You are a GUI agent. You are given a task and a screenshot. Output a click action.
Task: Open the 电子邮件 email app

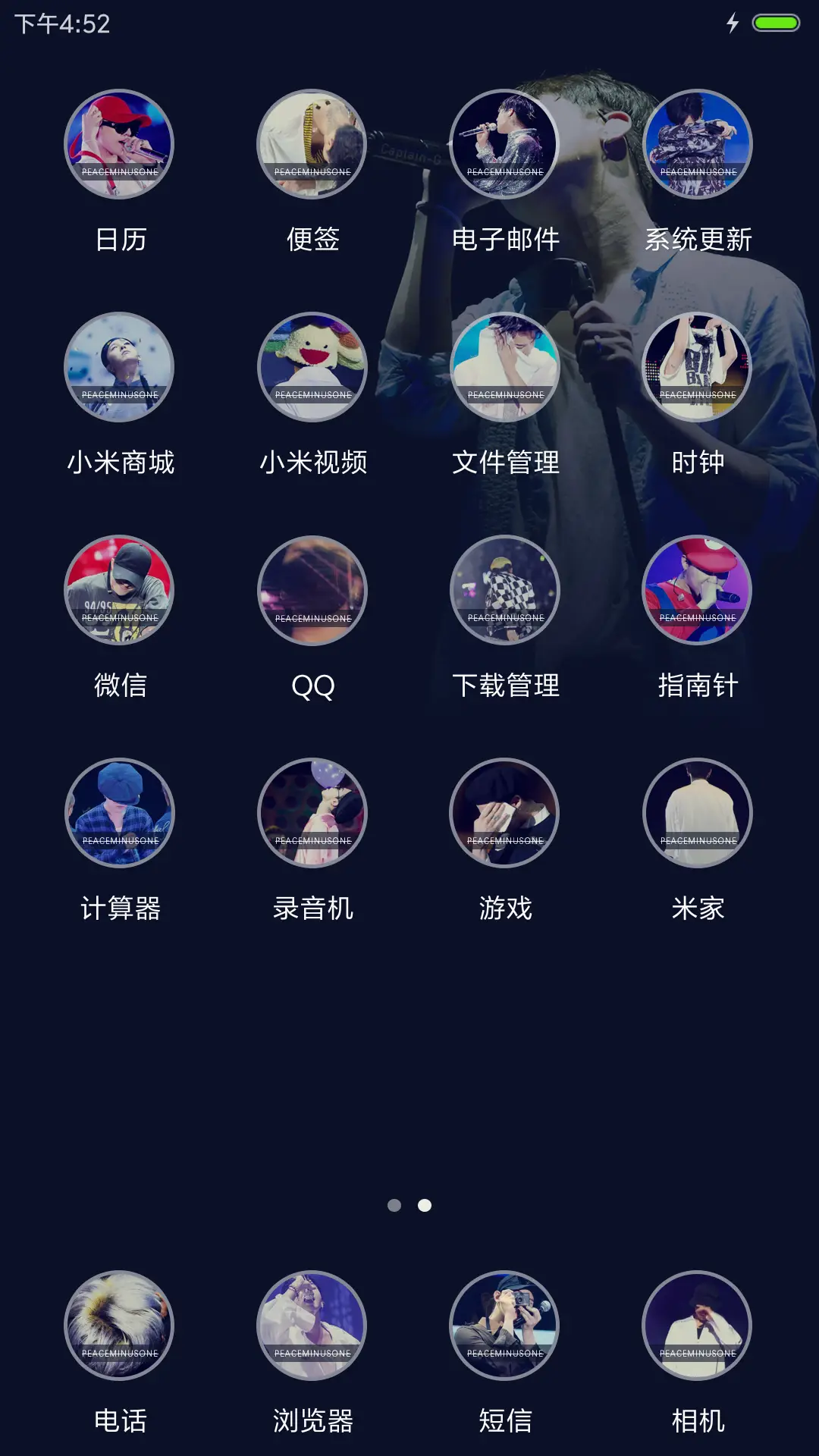point(504,144)
